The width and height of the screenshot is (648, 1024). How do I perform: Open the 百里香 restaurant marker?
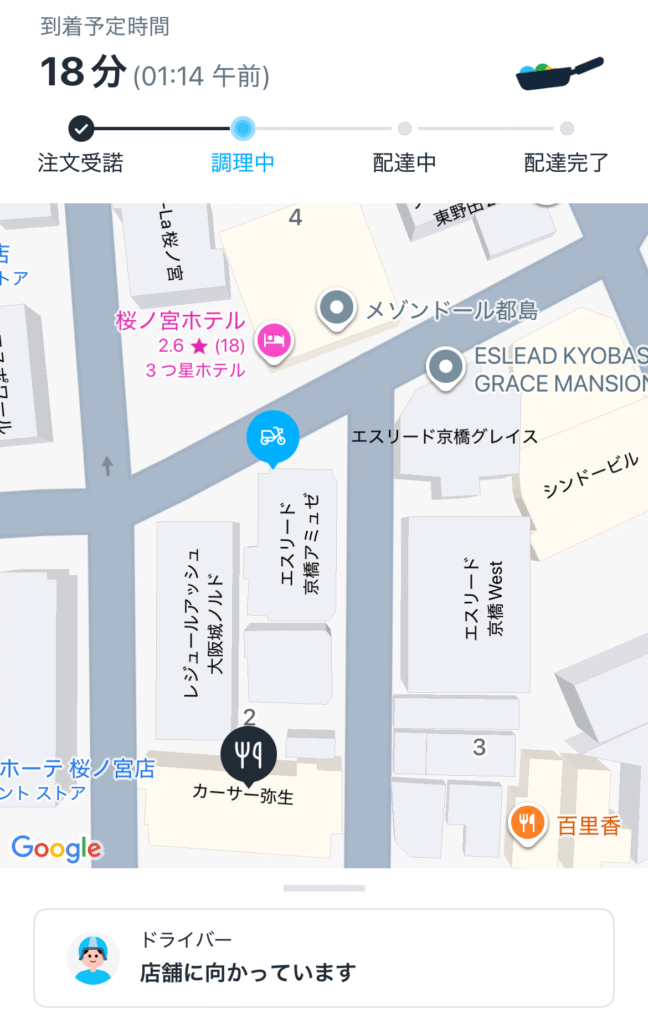point(527,823)
